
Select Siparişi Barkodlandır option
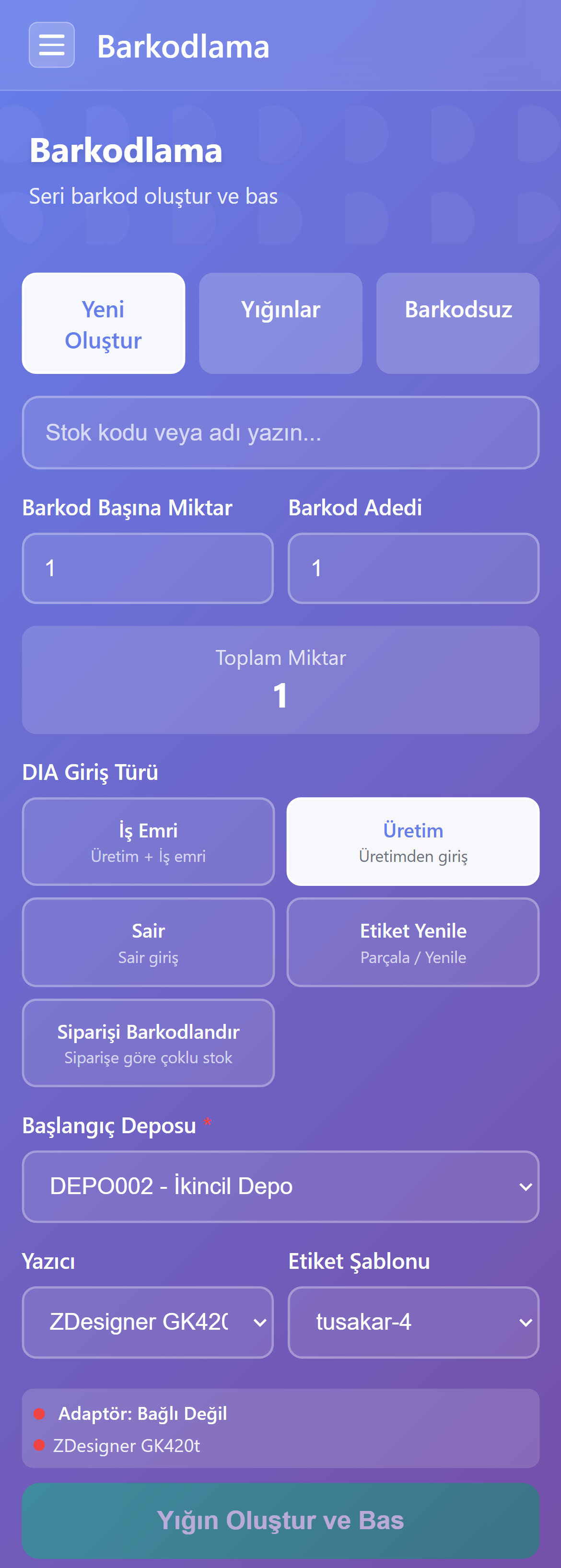tap(148, 1043)
